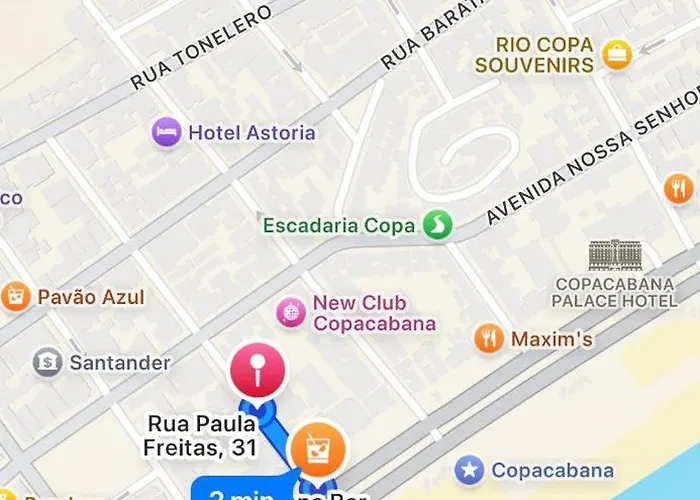Select the Copacabana star marker

pos(469,470)
